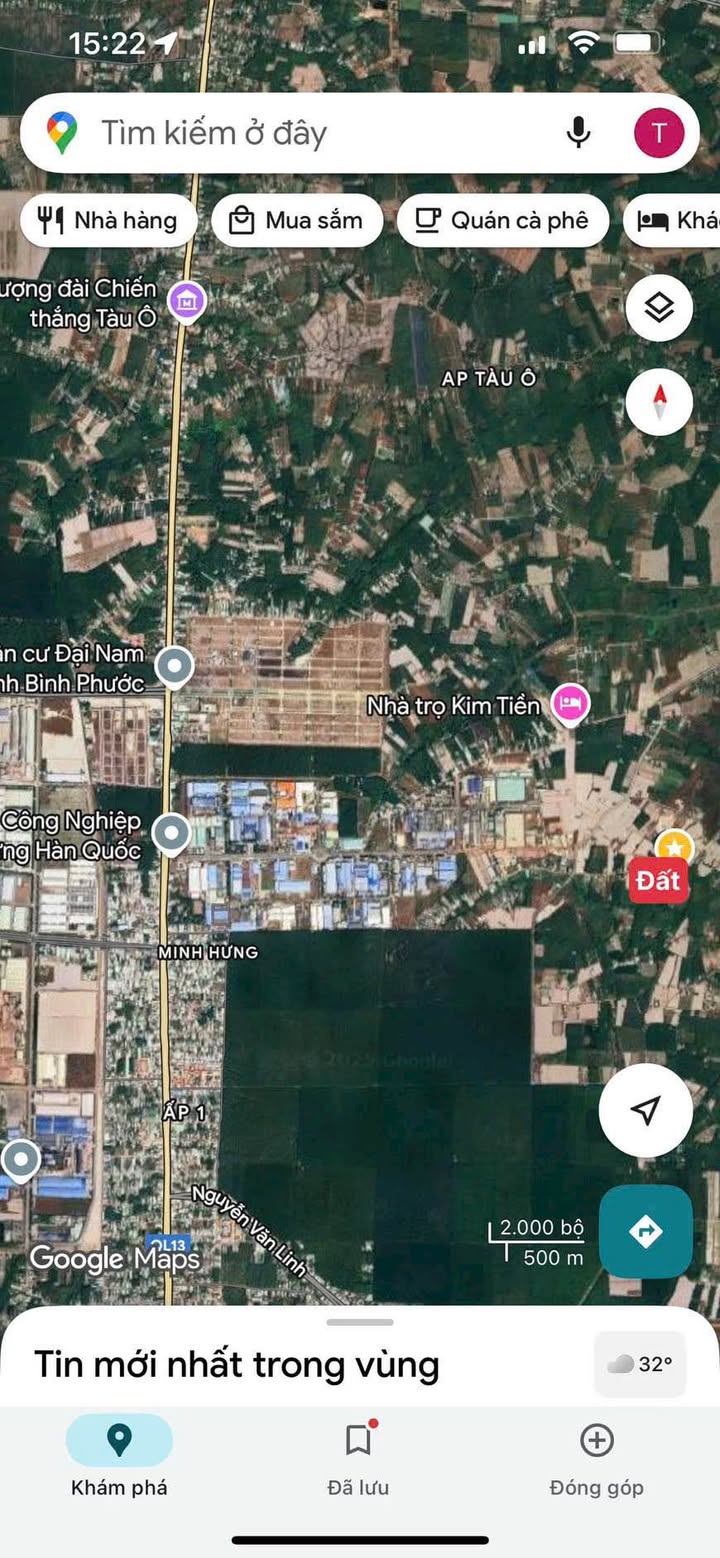Image resolution: width=720 pixels, height=1558 pixels.
Task: Select the Nhà hàng chip
Action: pyautogui.click(x=107, y=221)
